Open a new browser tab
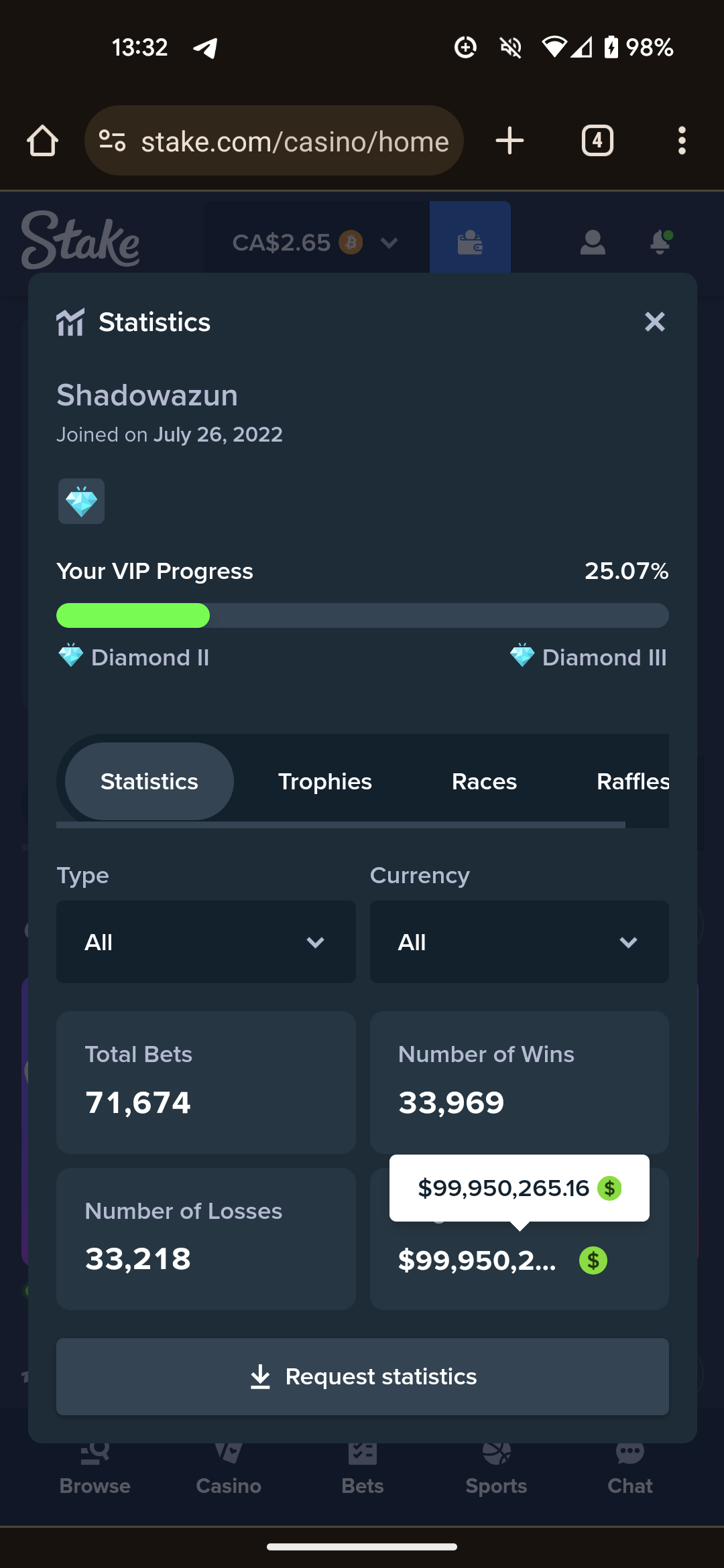The width and height of the screenshot is (724, 1568). 509,141
